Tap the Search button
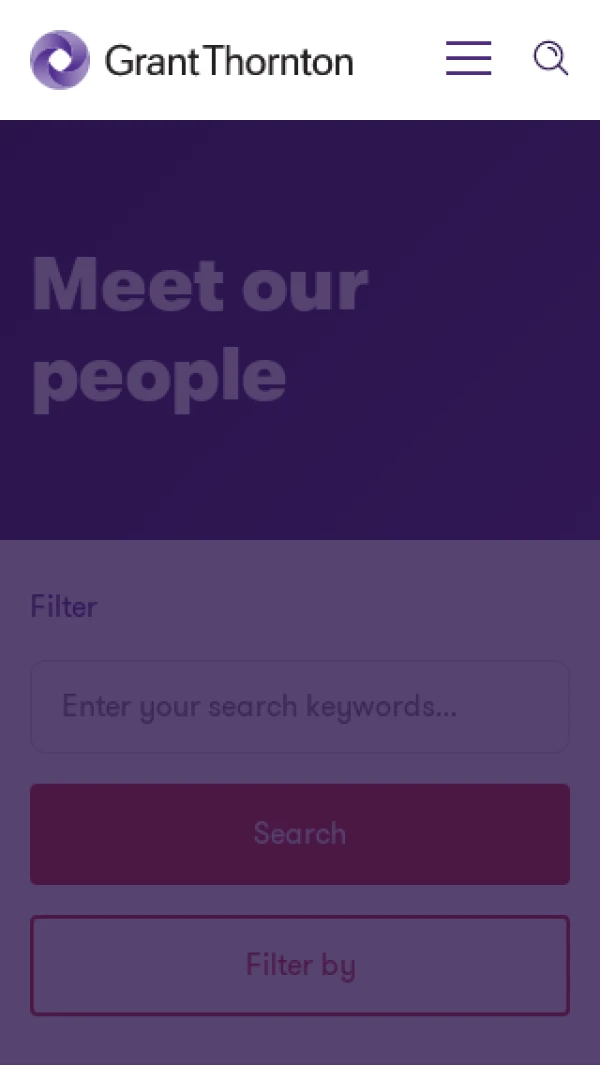 coord(300,834)
